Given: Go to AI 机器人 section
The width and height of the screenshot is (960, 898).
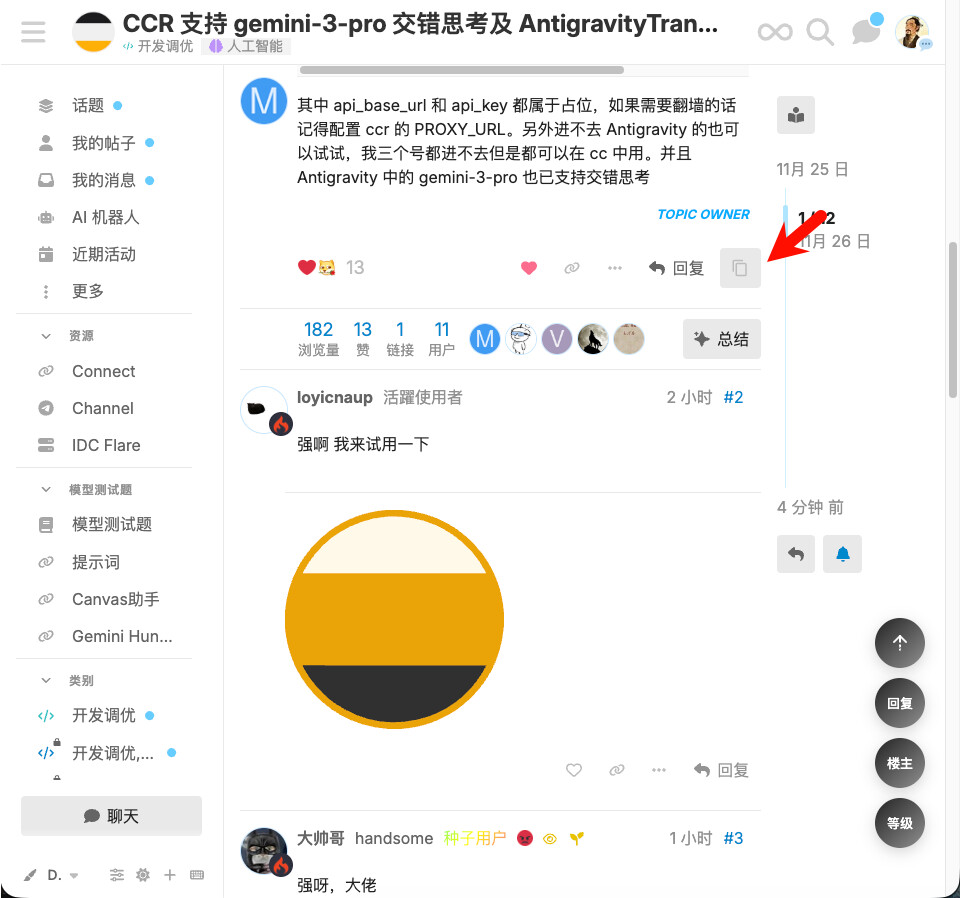Looking at the screenshot, I should (x=105, y=217).
